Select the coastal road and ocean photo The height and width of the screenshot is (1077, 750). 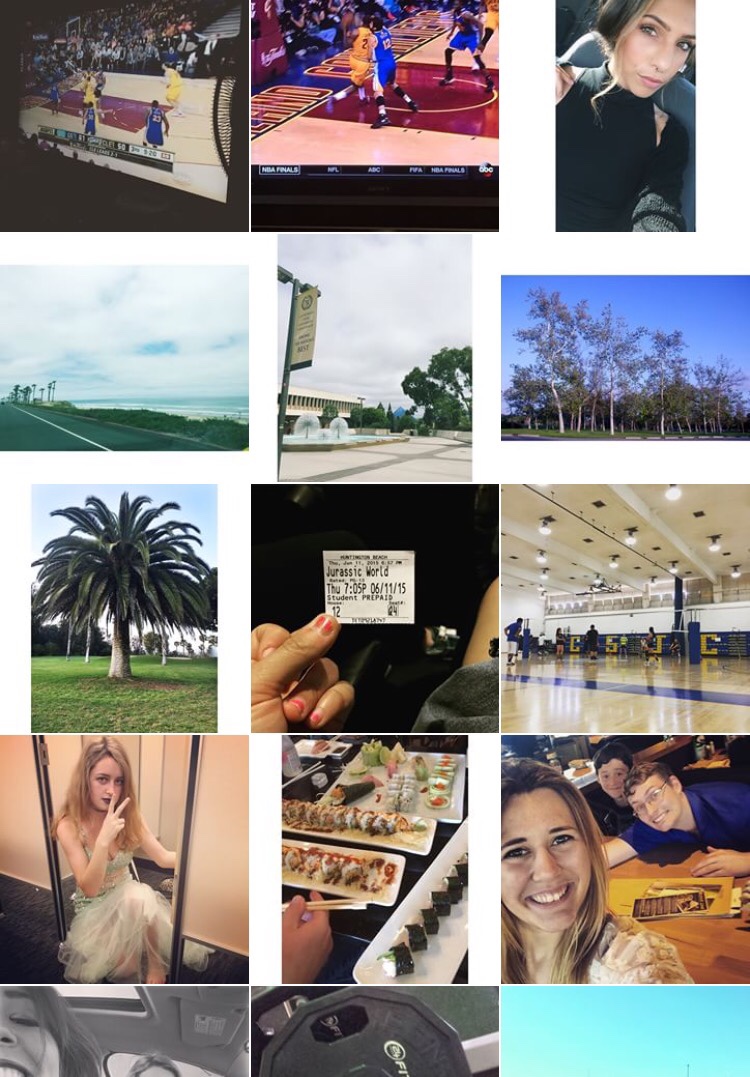(x=124, y=357)
